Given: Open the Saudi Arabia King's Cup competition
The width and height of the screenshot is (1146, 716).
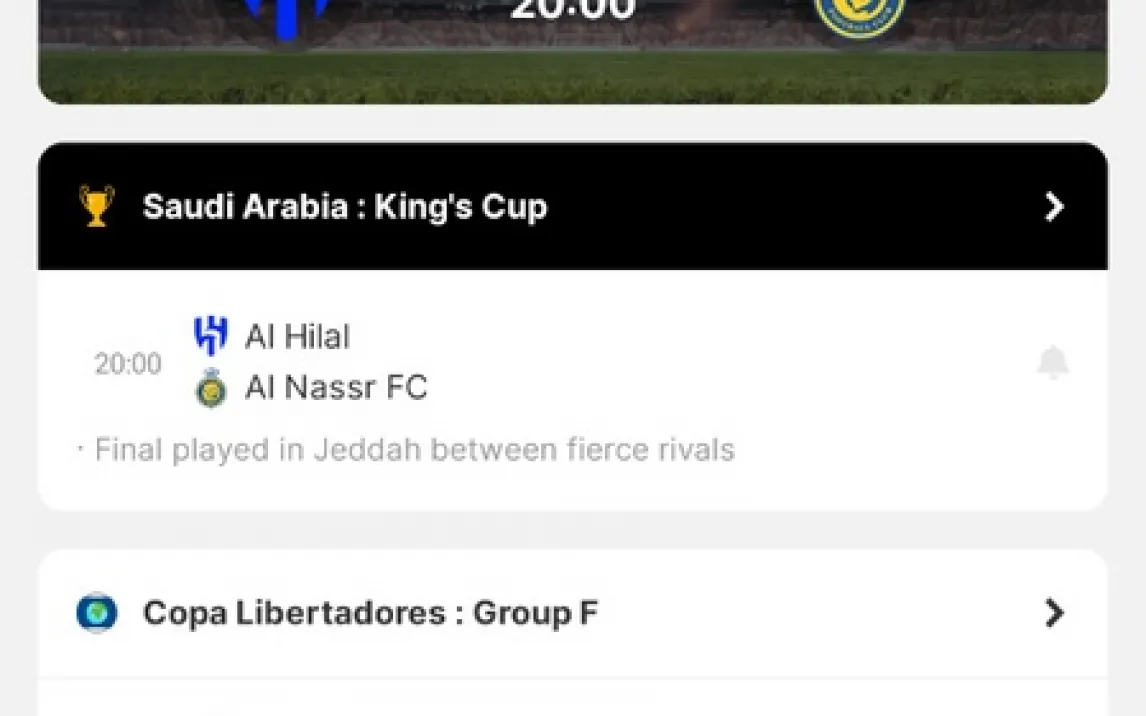Looking at the screenshot, I should pos(572,207).
